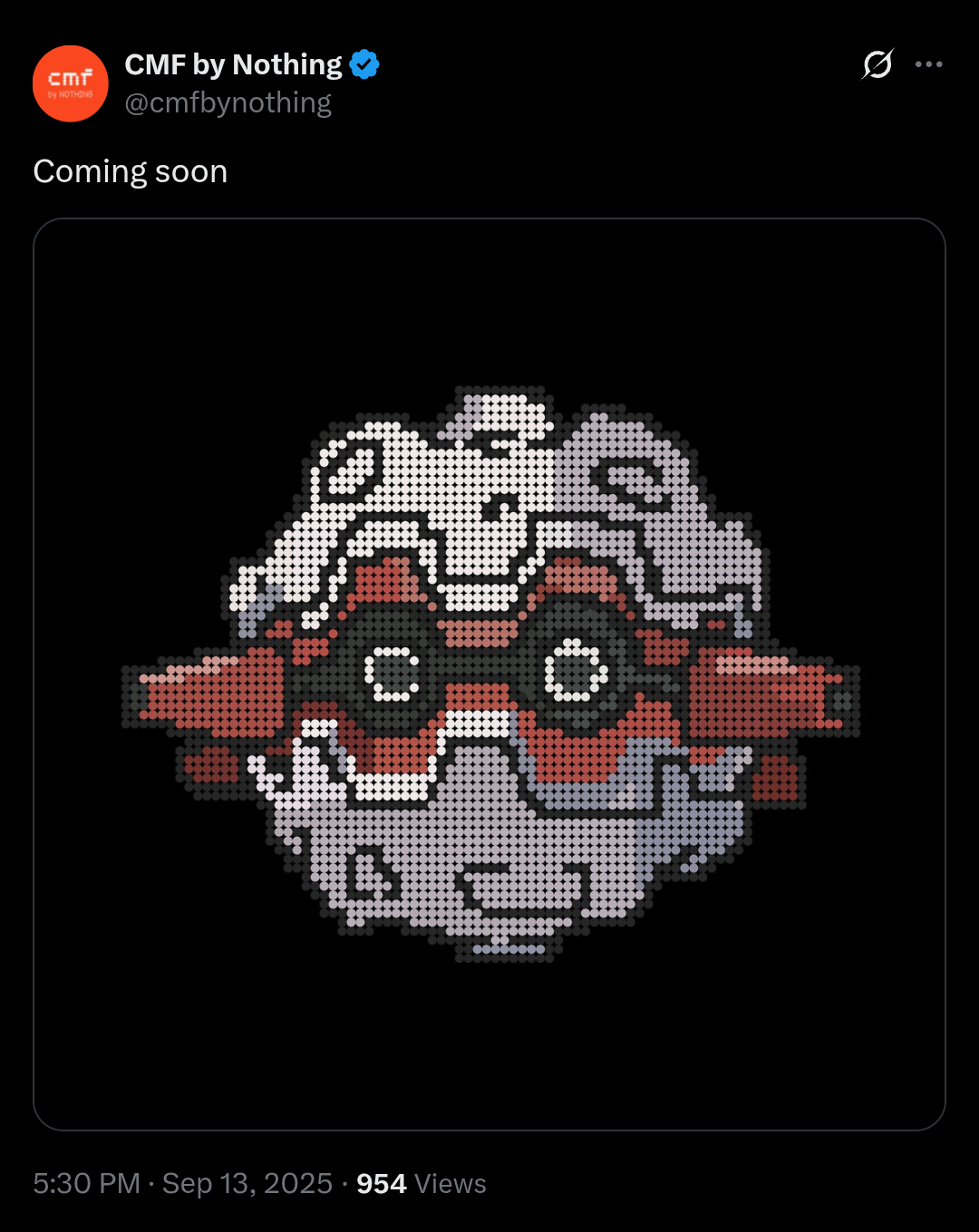Tap the Grok icon on the post

click(877, 64)
